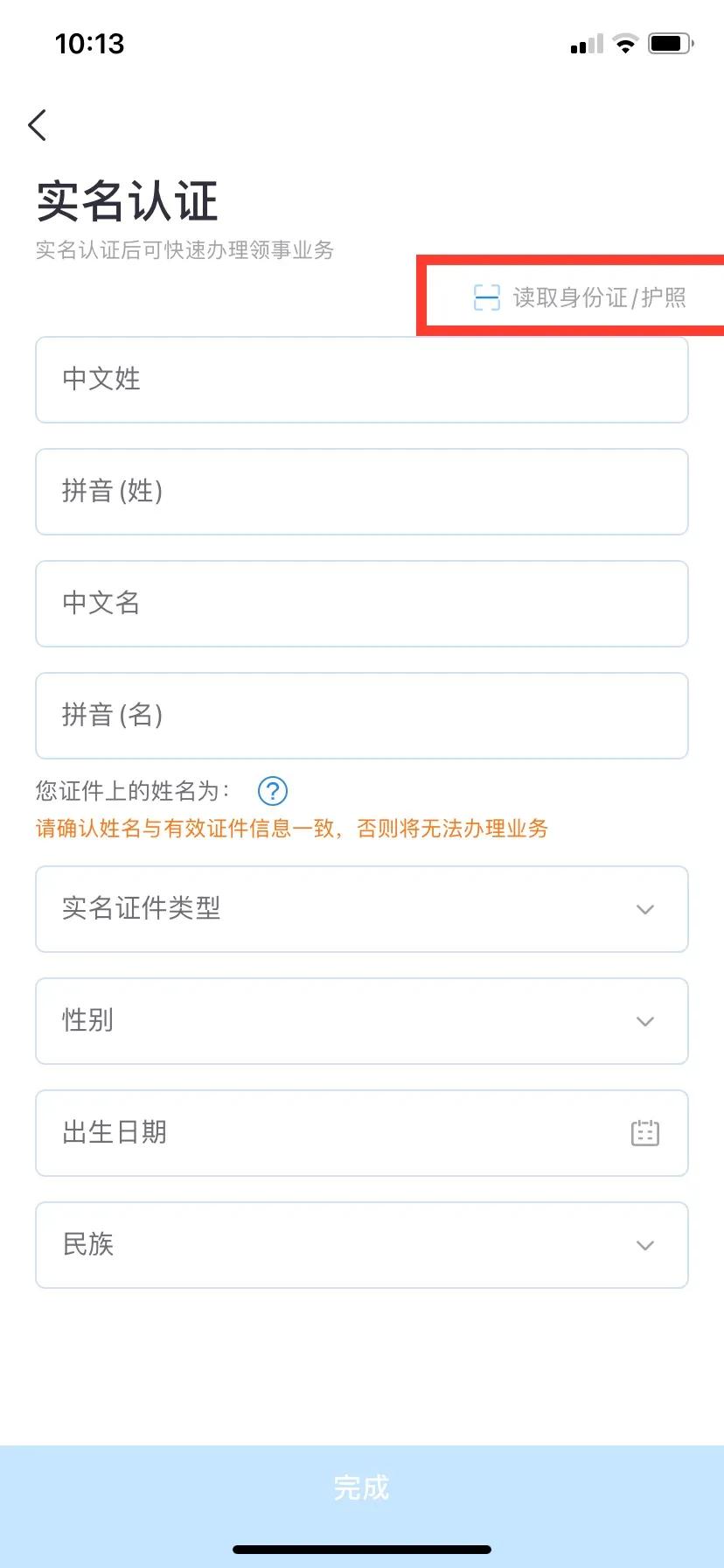Viewport: 724px width, 1568px height.
Task: Tap the scan frame icon before 读取身份证/护照 text
Action: pos(487,297)
